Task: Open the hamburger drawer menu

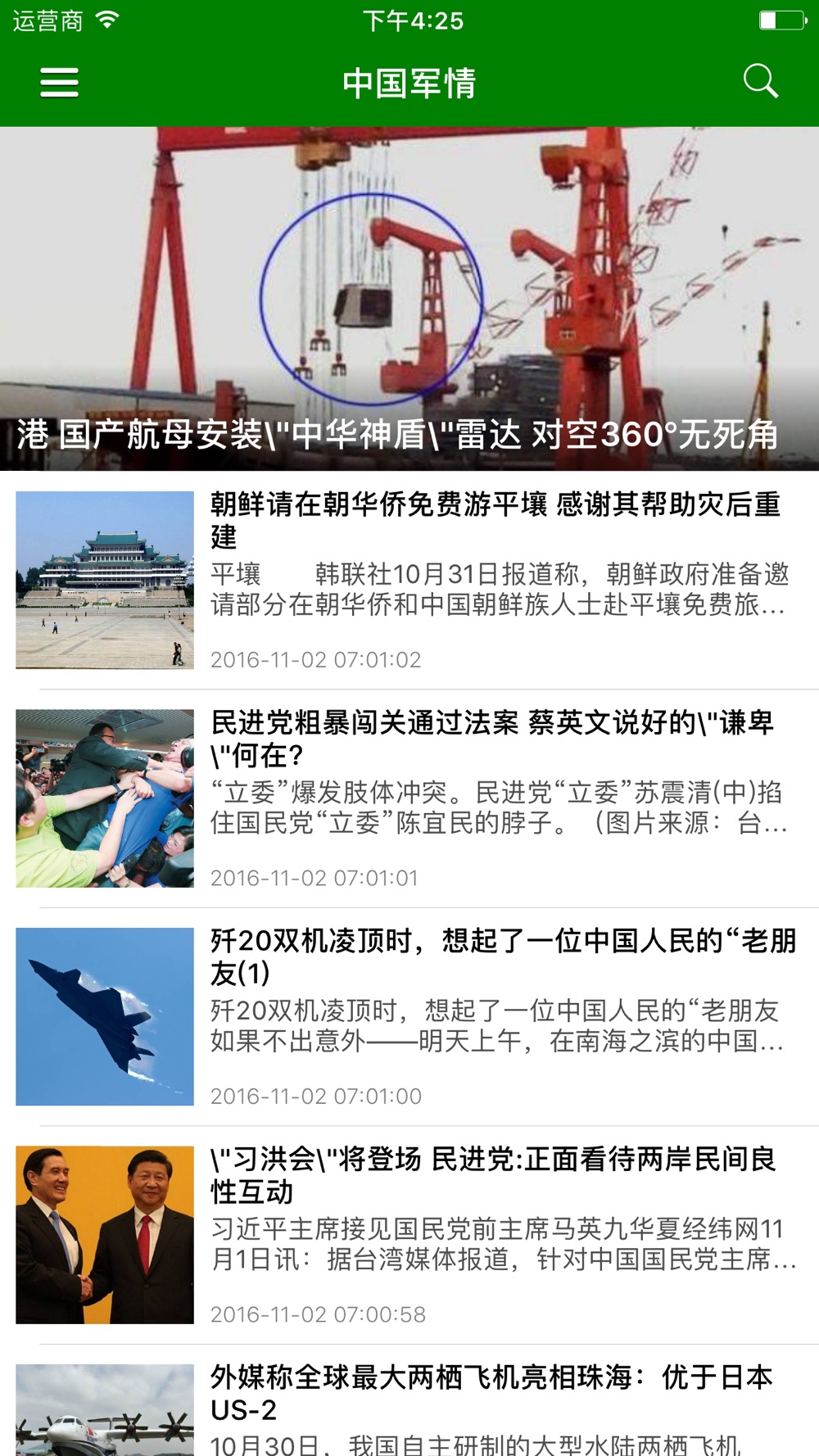Action: [60, 83]
